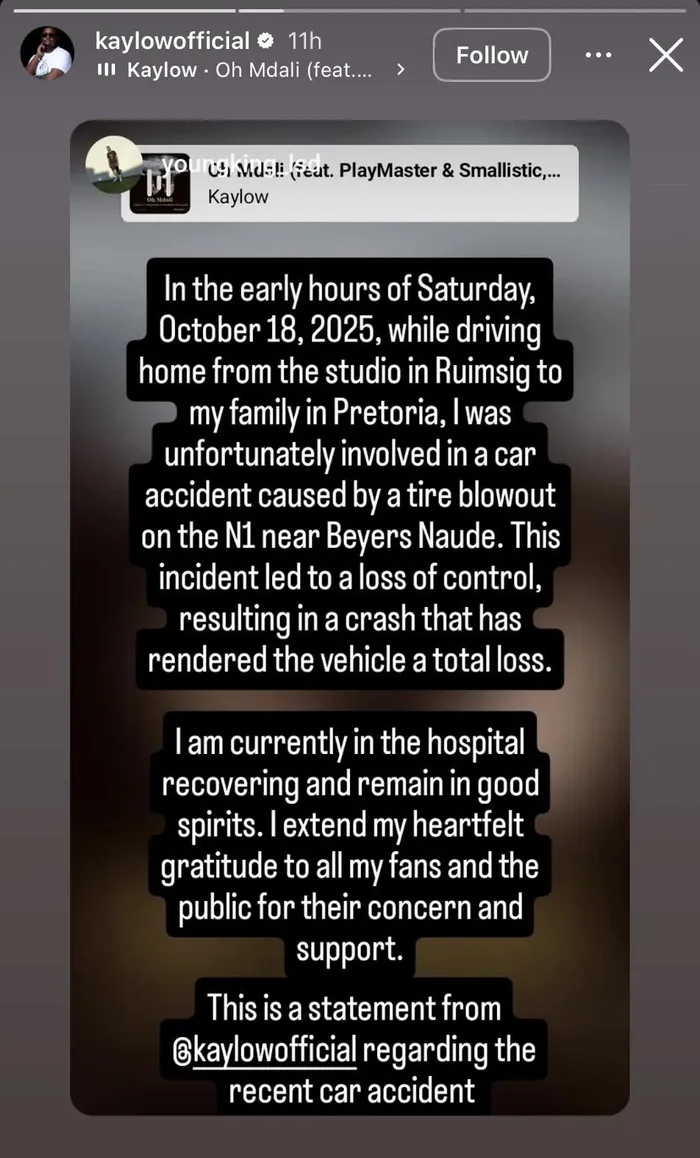Tap the Oh Mdali music sticker
The image size is (700, 1158).
tap(350, 183)
